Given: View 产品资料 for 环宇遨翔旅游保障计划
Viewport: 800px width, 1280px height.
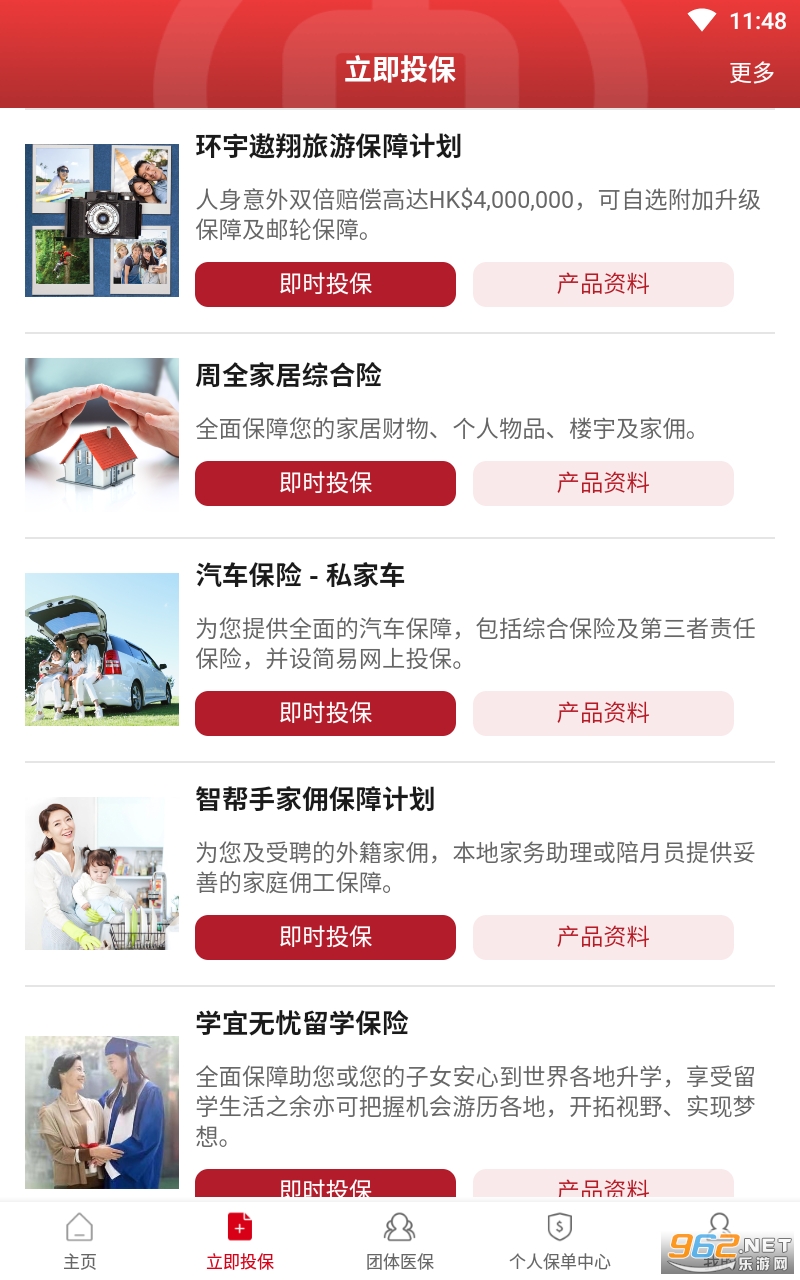Looking at the screenshot, I should click(x=603, y=284).
